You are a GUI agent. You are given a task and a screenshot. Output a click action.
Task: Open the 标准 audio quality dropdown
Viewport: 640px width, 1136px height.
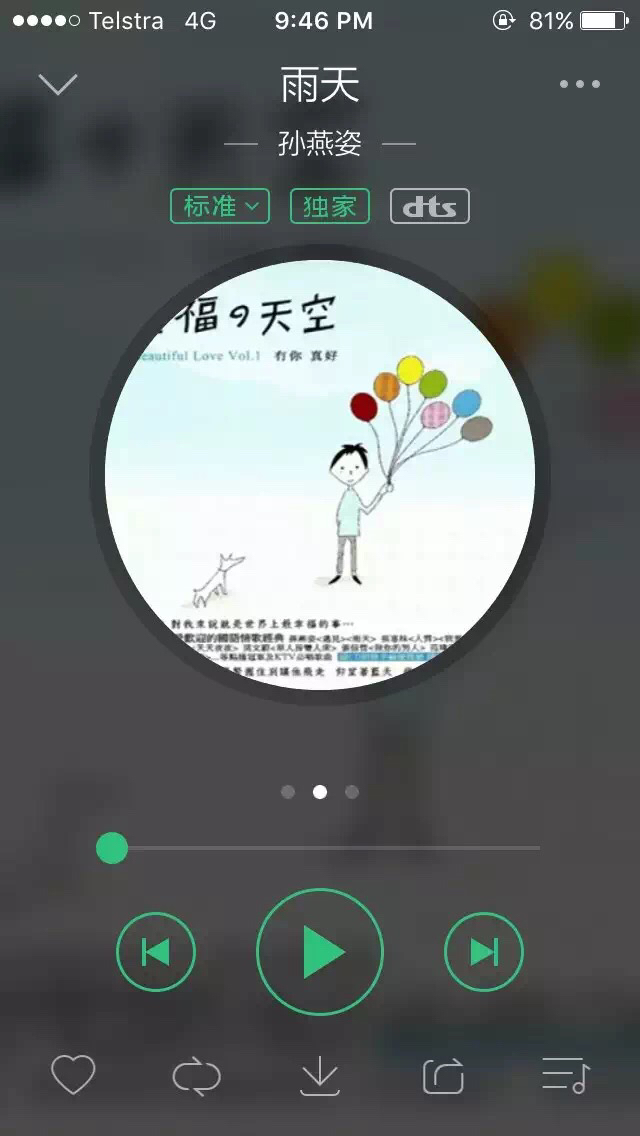pyautogui.click(x=220, y=206)
